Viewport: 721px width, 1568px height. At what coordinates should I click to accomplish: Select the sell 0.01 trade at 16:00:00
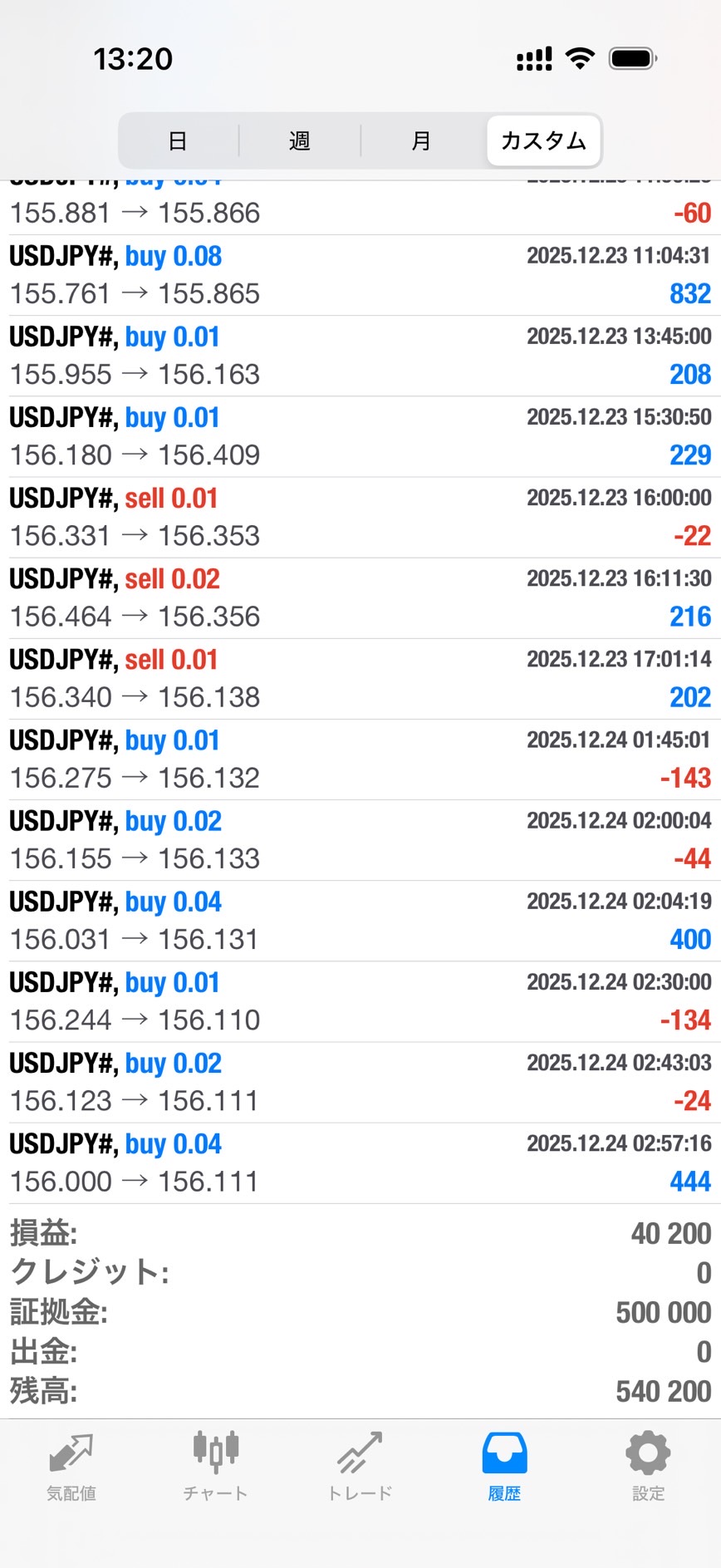click(x=360, y=517)
